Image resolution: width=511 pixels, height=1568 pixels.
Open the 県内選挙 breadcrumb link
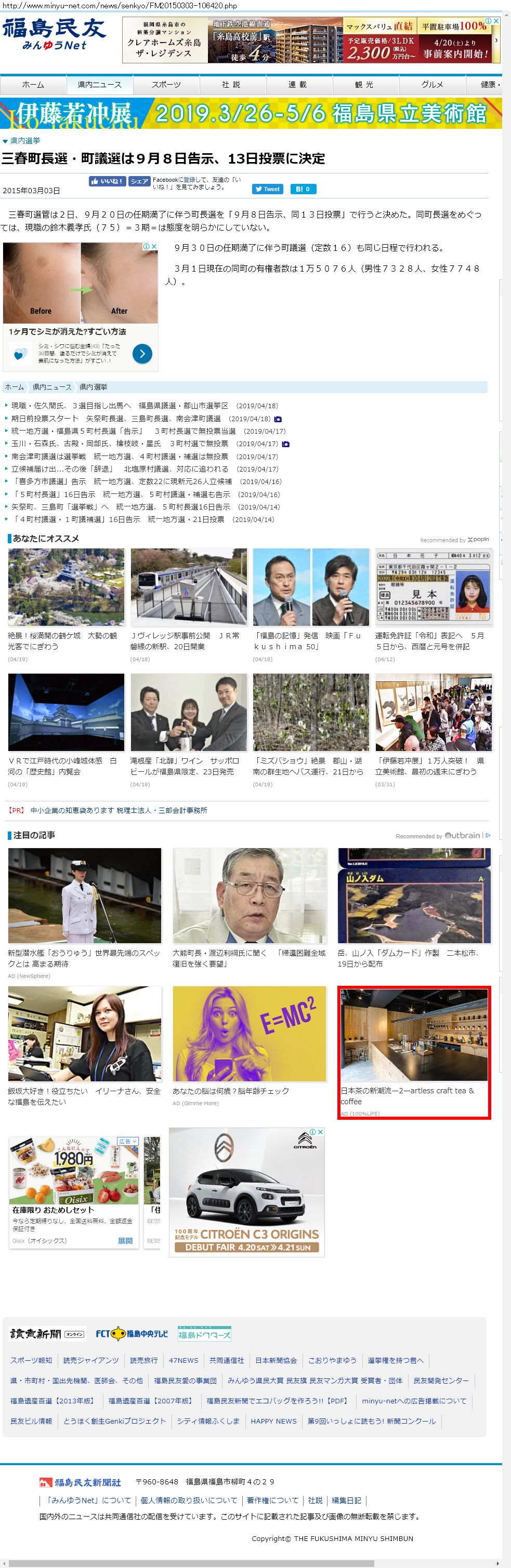point(93,387)
